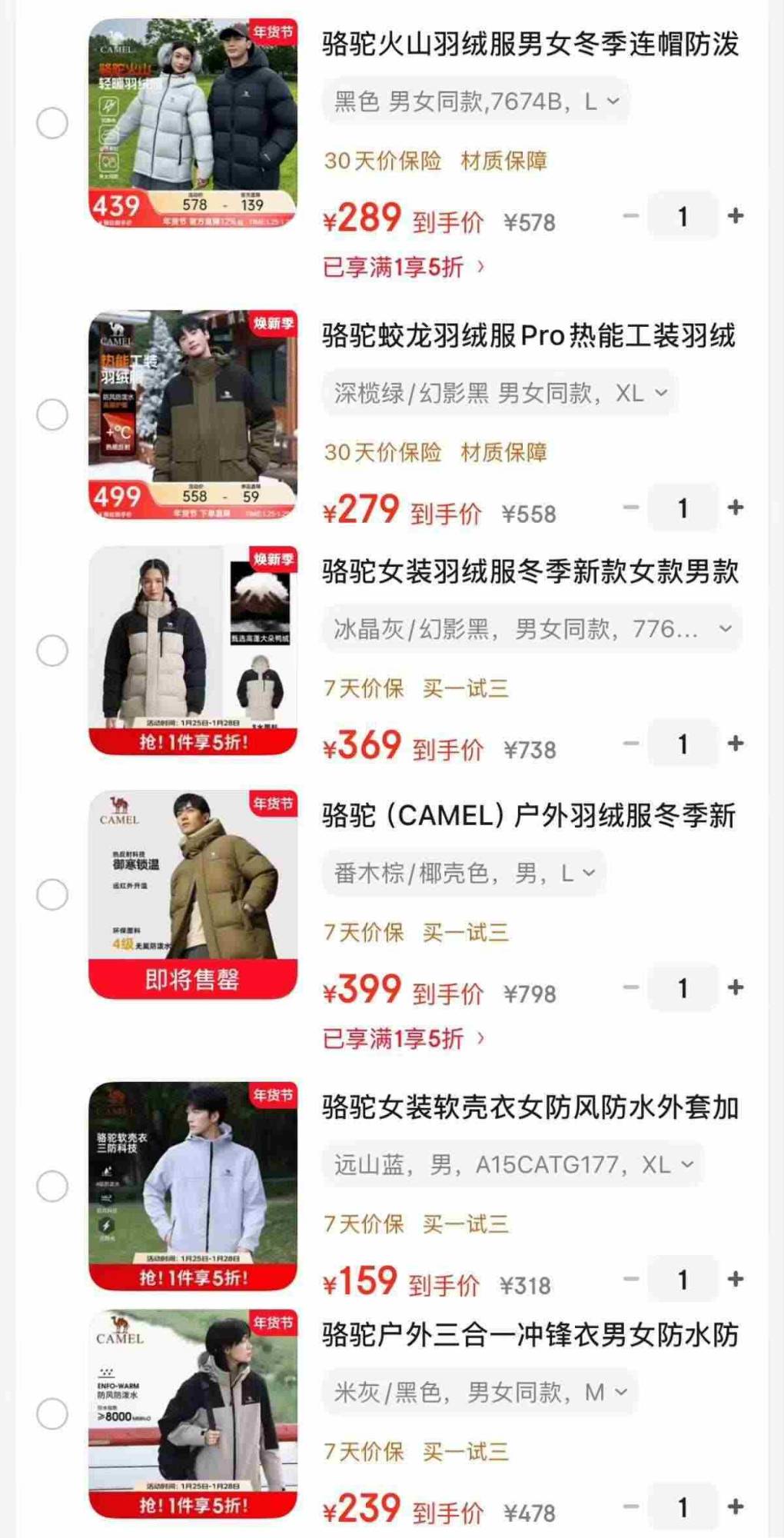Decrease quantity of the ¥369 jacket
Viewport: 784px width, 1538px height.
click(631, 744)
